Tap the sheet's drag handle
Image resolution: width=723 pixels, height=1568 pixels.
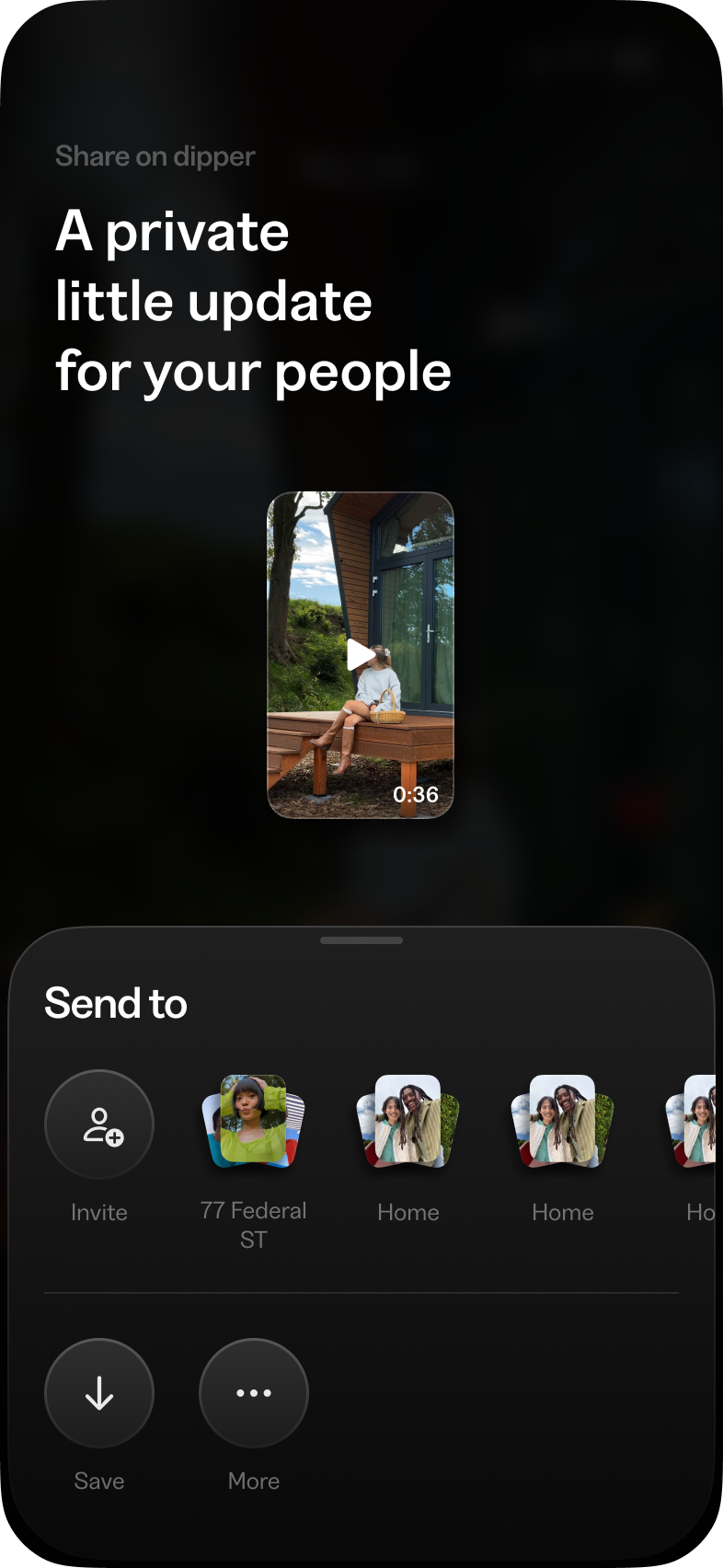point(361,940)
